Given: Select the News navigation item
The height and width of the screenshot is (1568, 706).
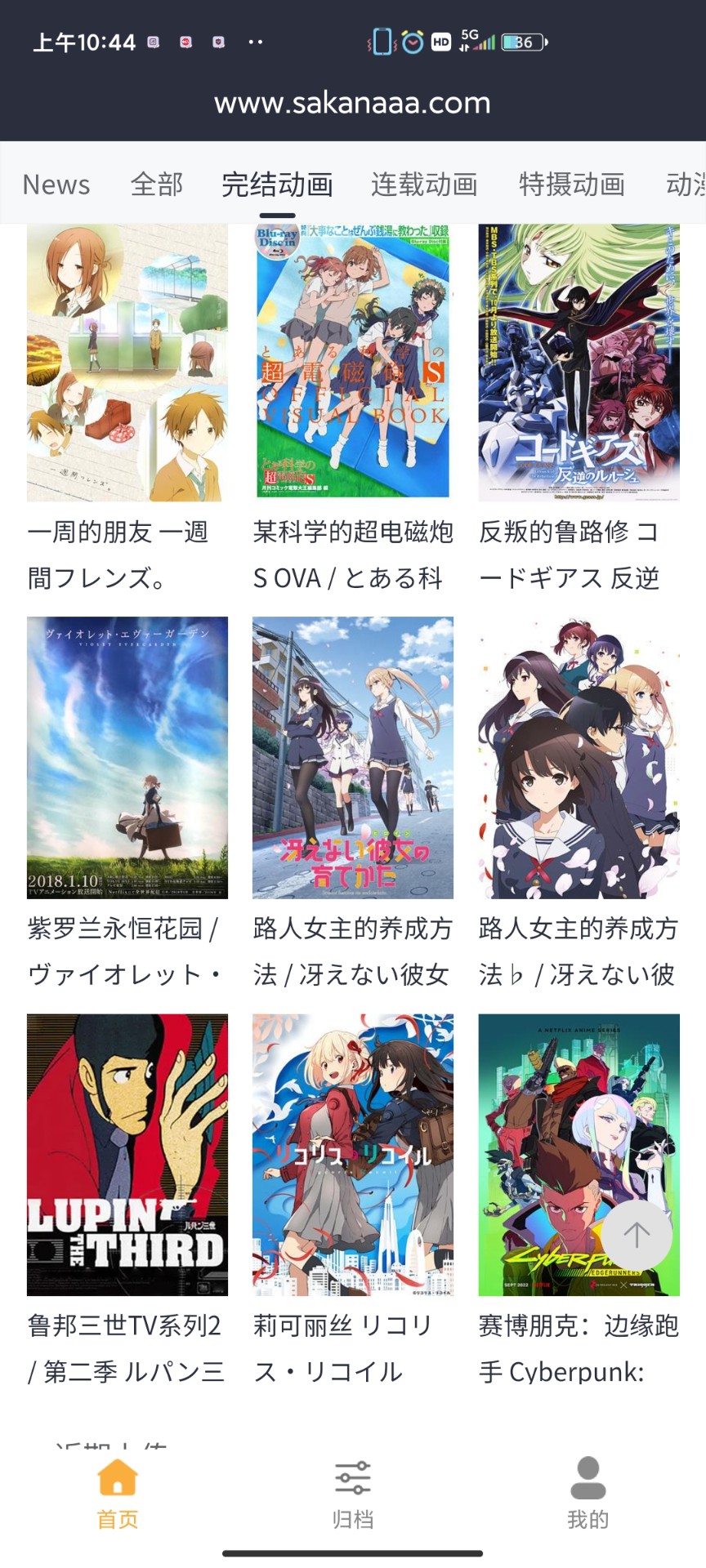Looking at the screenshot, I should 56,185.
